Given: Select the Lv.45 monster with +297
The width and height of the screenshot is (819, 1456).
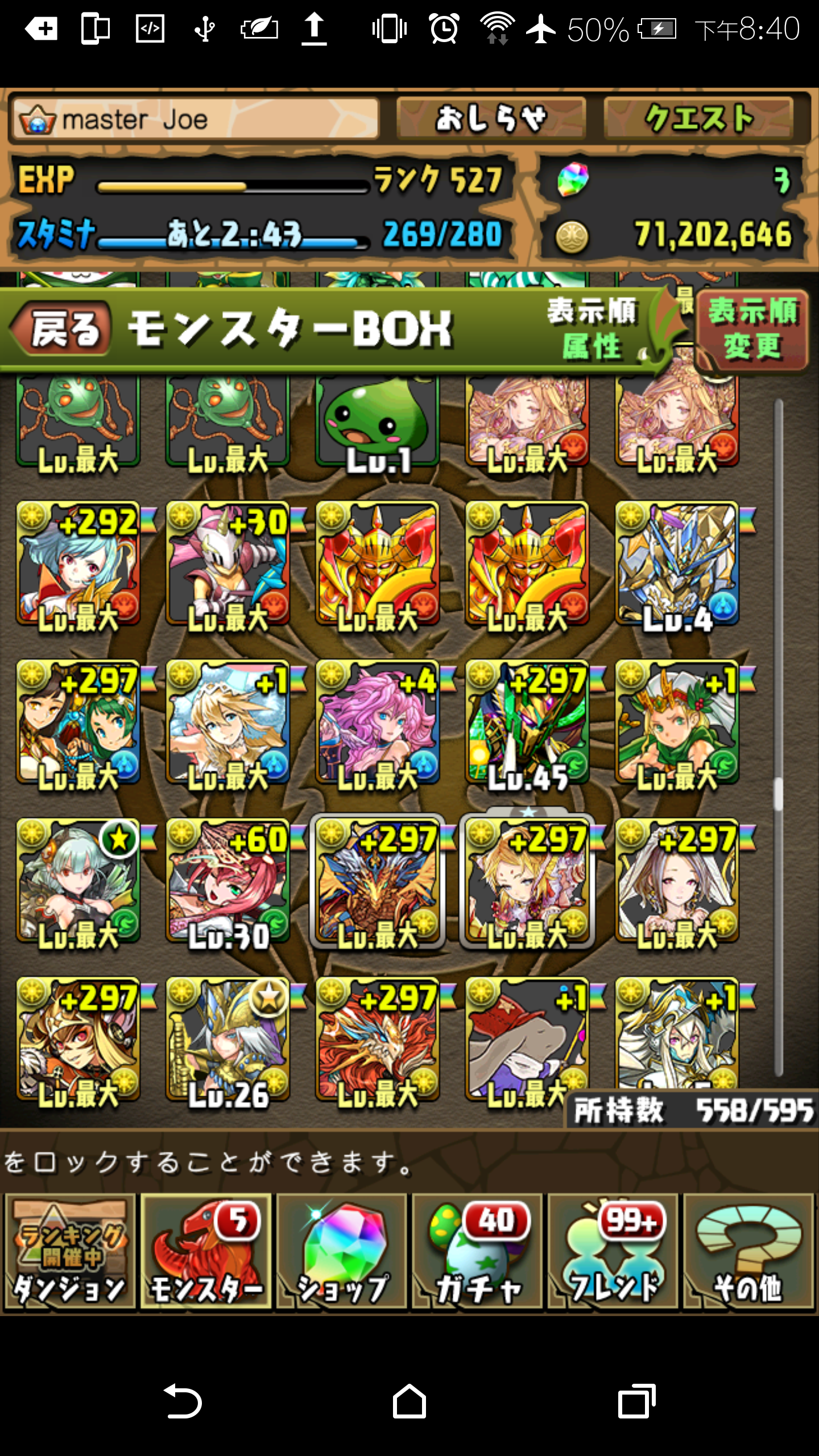Looking at the screenshot, I should 527,722.
